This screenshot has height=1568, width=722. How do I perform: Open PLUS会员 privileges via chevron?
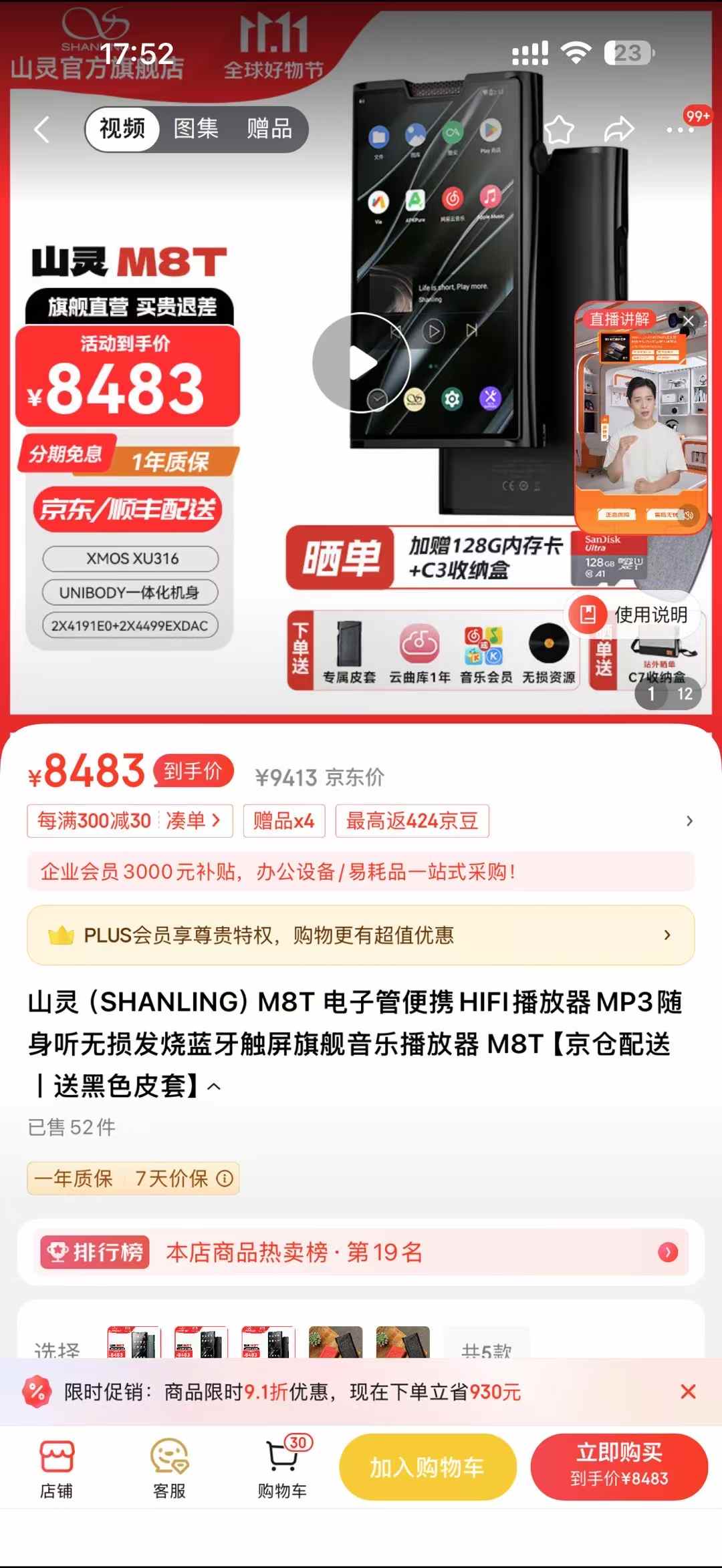667,935
